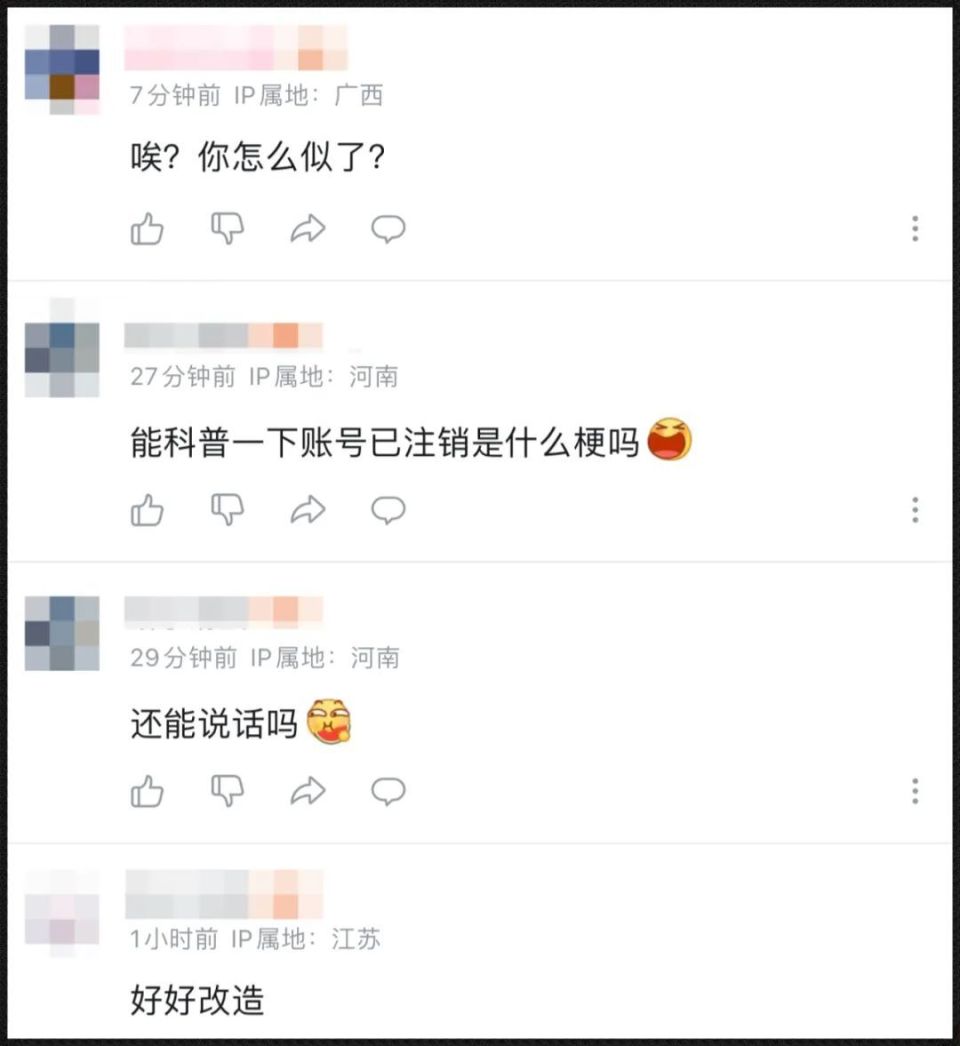960x1046 pixels.
Task: Dislike the first comment
Action: [226, 228]
